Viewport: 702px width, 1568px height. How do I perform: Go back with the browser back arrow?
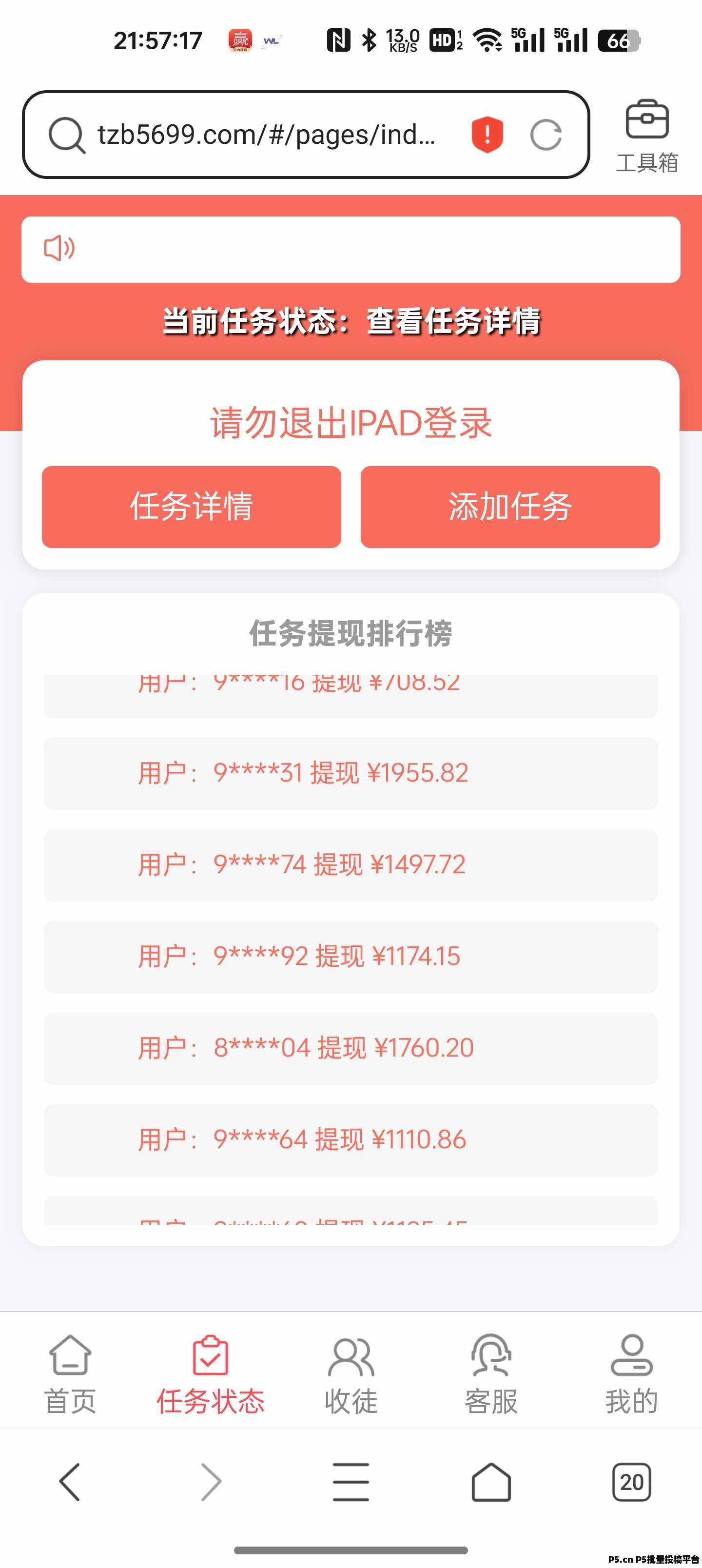pyautogui.click(x=70, y=1482)
